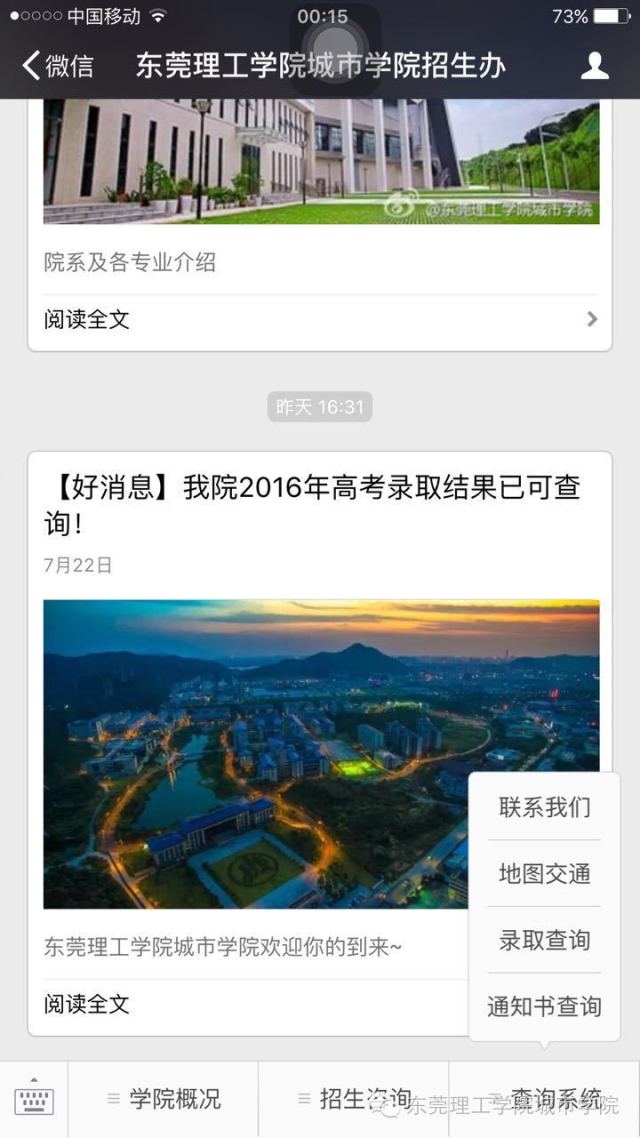This screenshot has height=1138, width=640.
Task: Switch to keyboard input mode
Action: click(x=34, y=1099)
